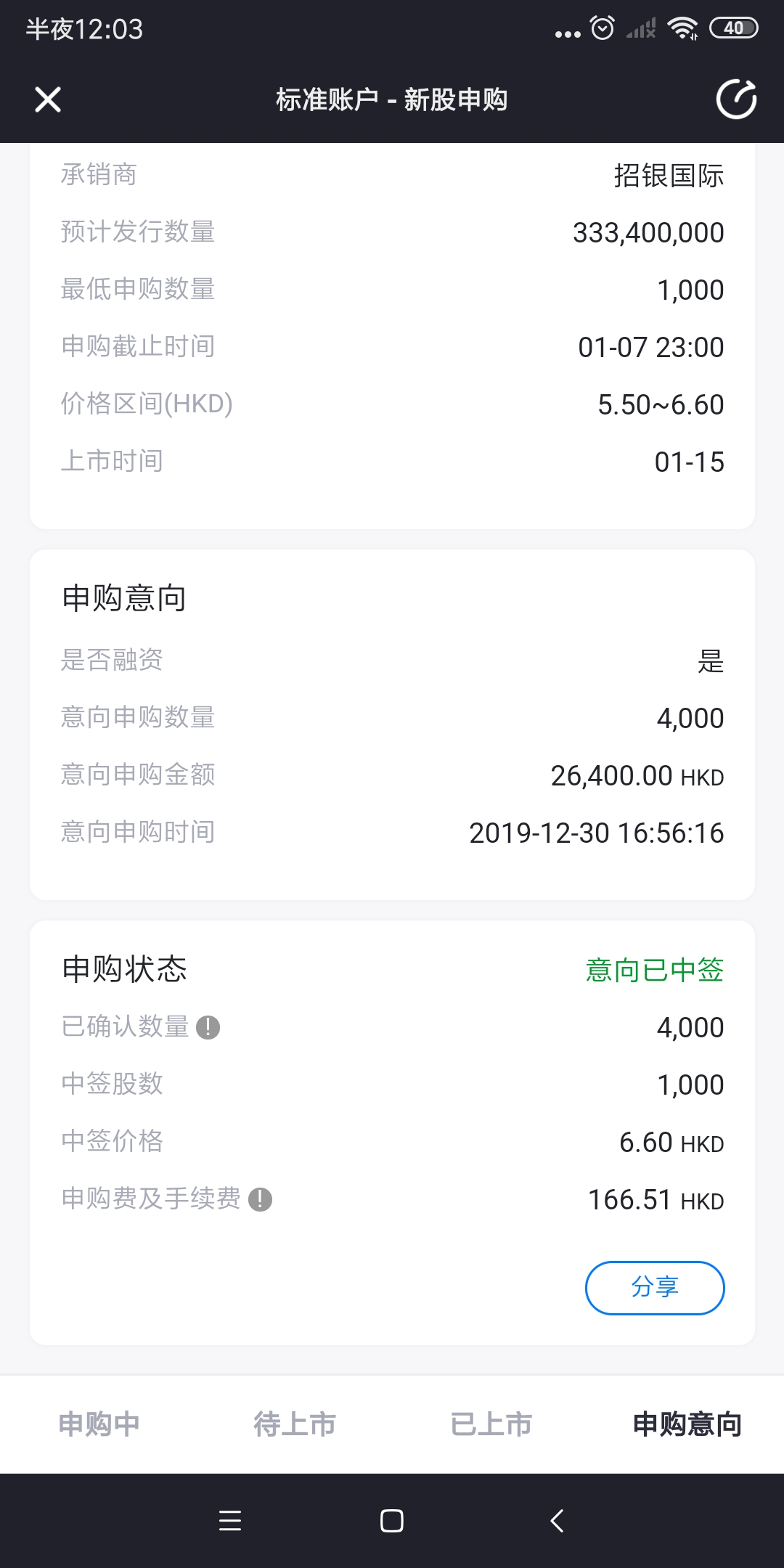The height and width of the screenshot is (1568, 784).
Task: Close the 新股申购 page with X
Action: coord(48,99)
